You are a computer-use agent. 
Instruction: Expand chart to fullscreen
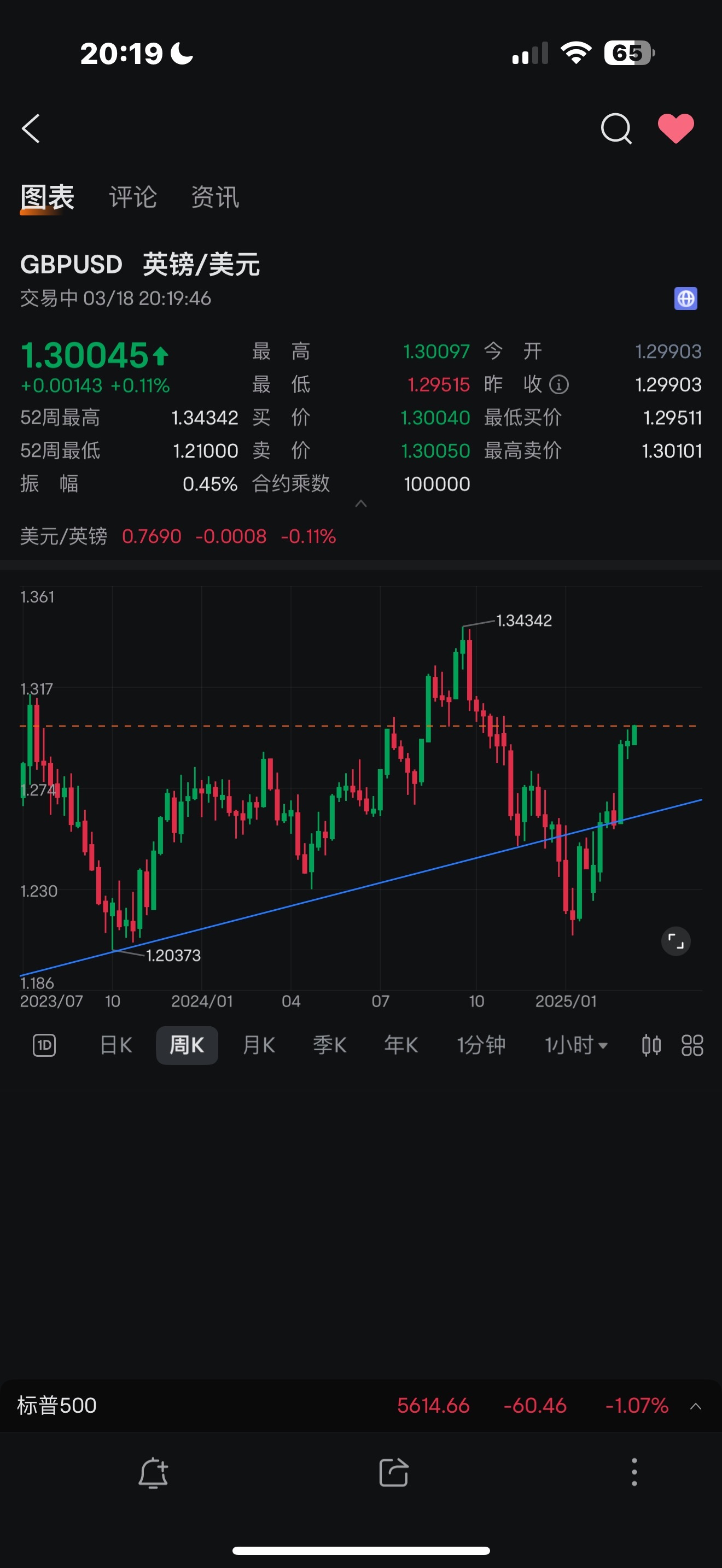[676, 941]
